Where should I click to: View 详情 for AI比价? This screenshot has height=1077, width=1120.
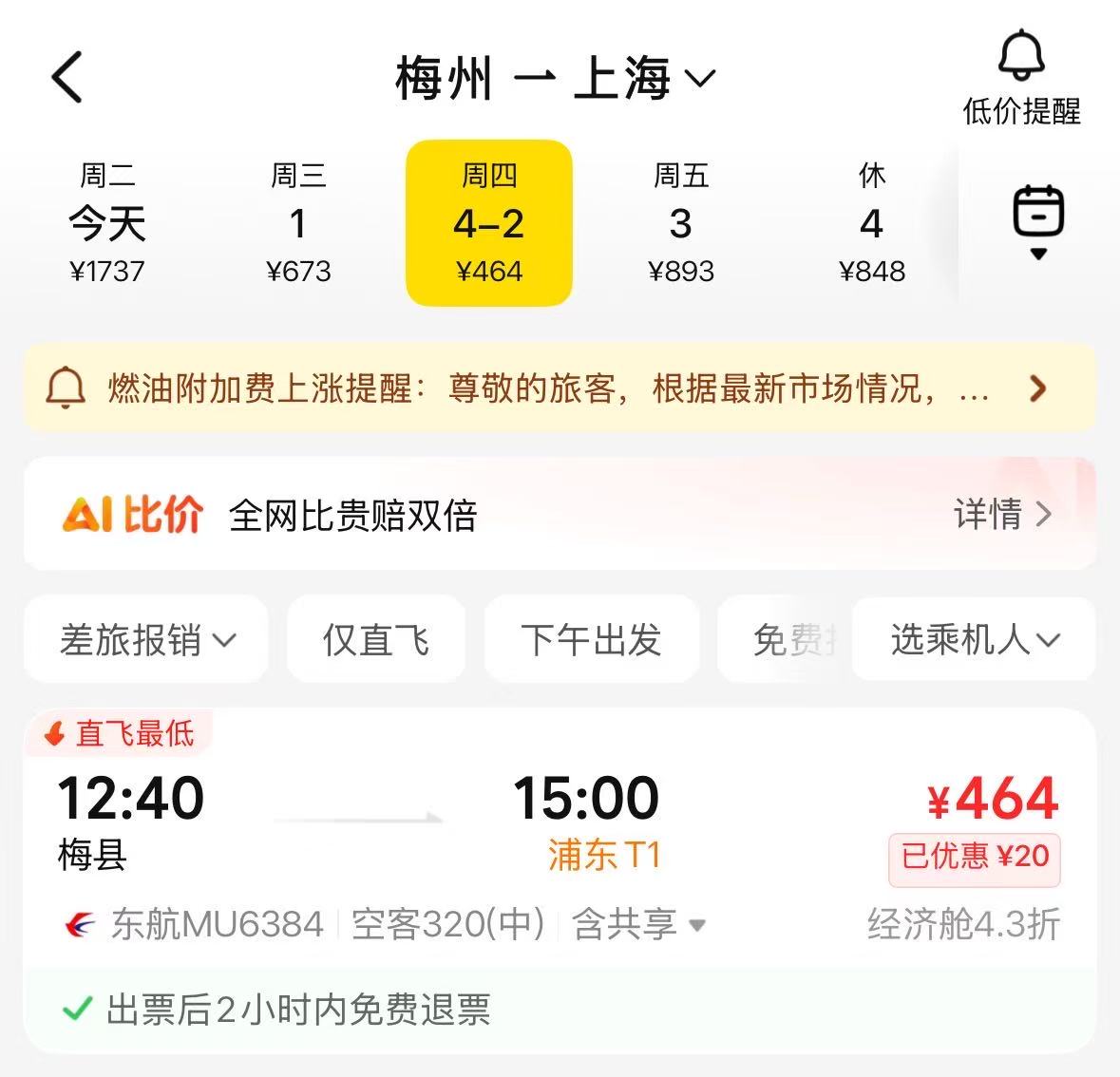click(1002, 515)
